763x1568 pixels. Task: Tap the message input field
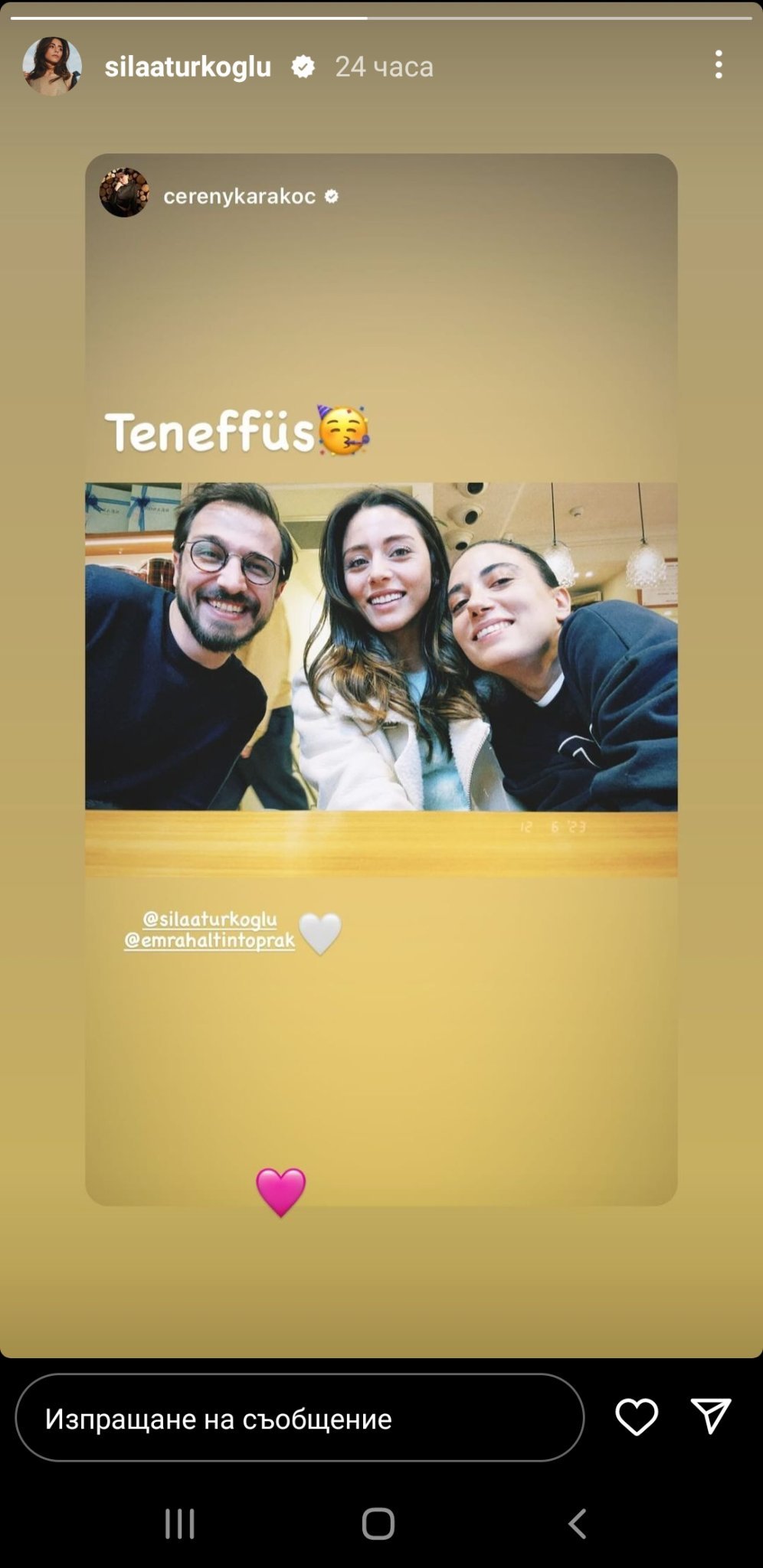coord(299,1418)
